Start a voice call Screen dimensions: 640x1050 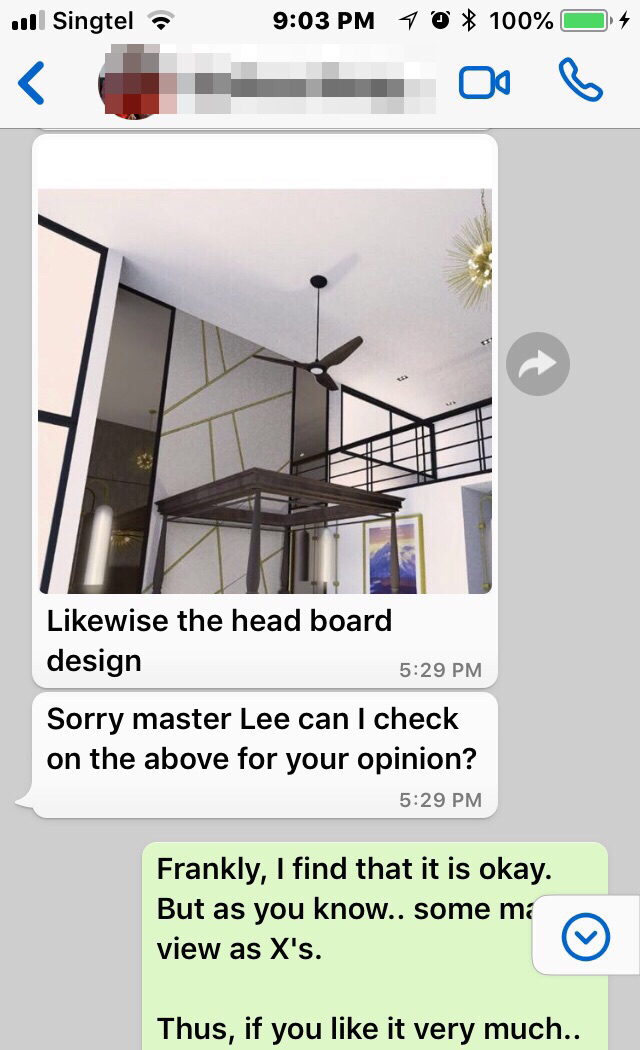click(580, 81)
